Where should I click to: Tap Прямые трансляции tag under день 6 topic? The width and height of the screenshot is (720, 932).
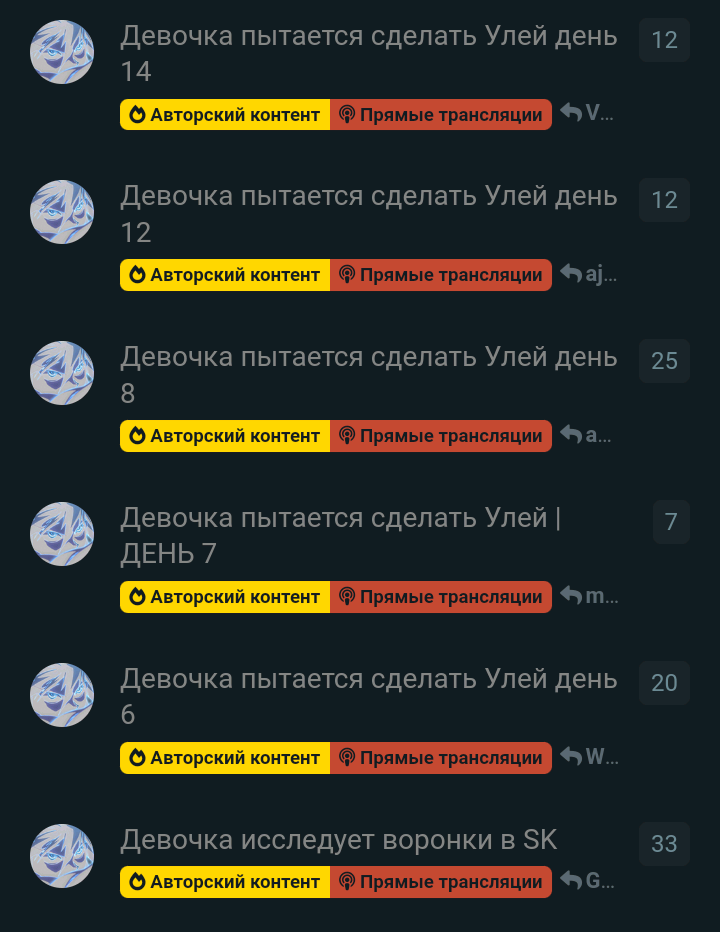pos(441,758)
